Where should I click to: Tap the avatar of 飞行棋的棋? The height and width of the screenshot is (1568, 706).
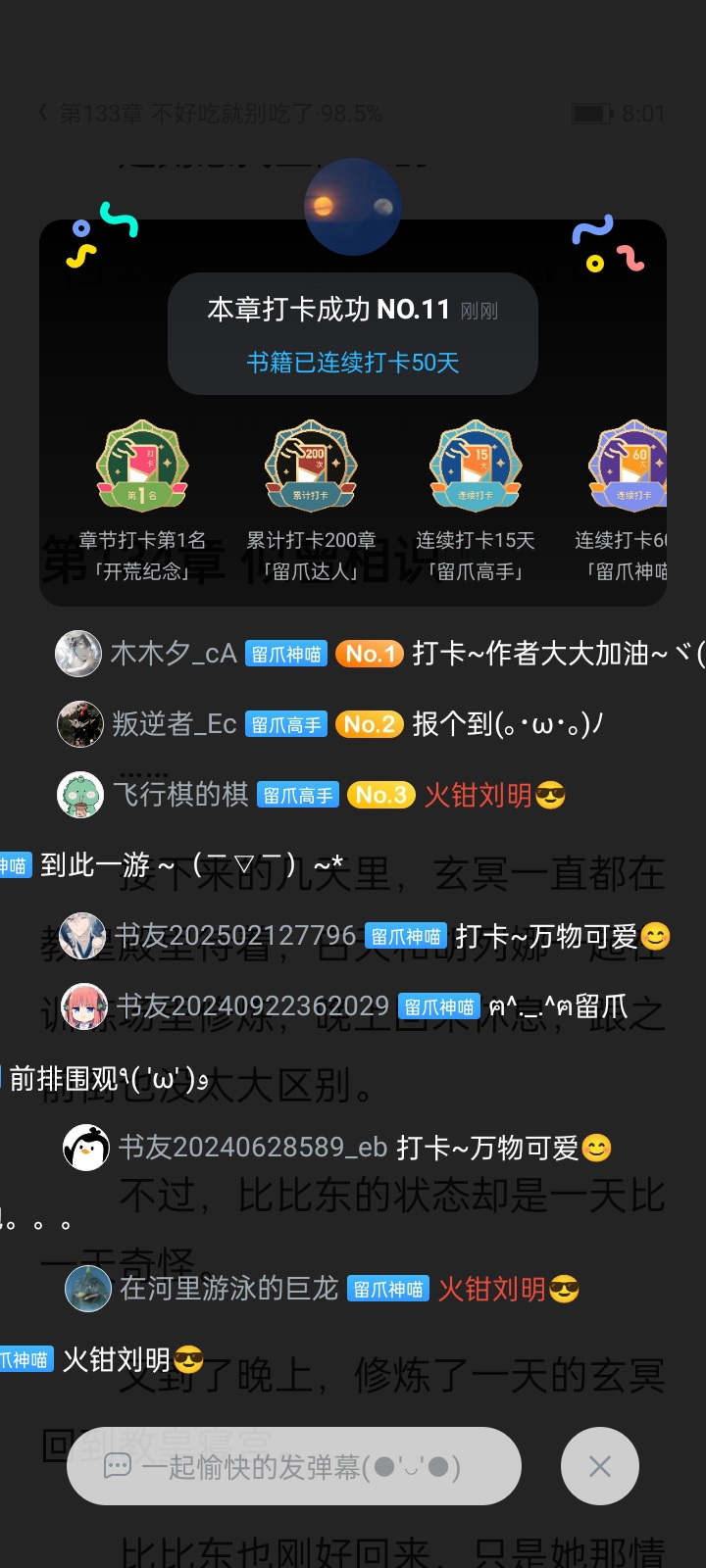[x=80, y=795]
